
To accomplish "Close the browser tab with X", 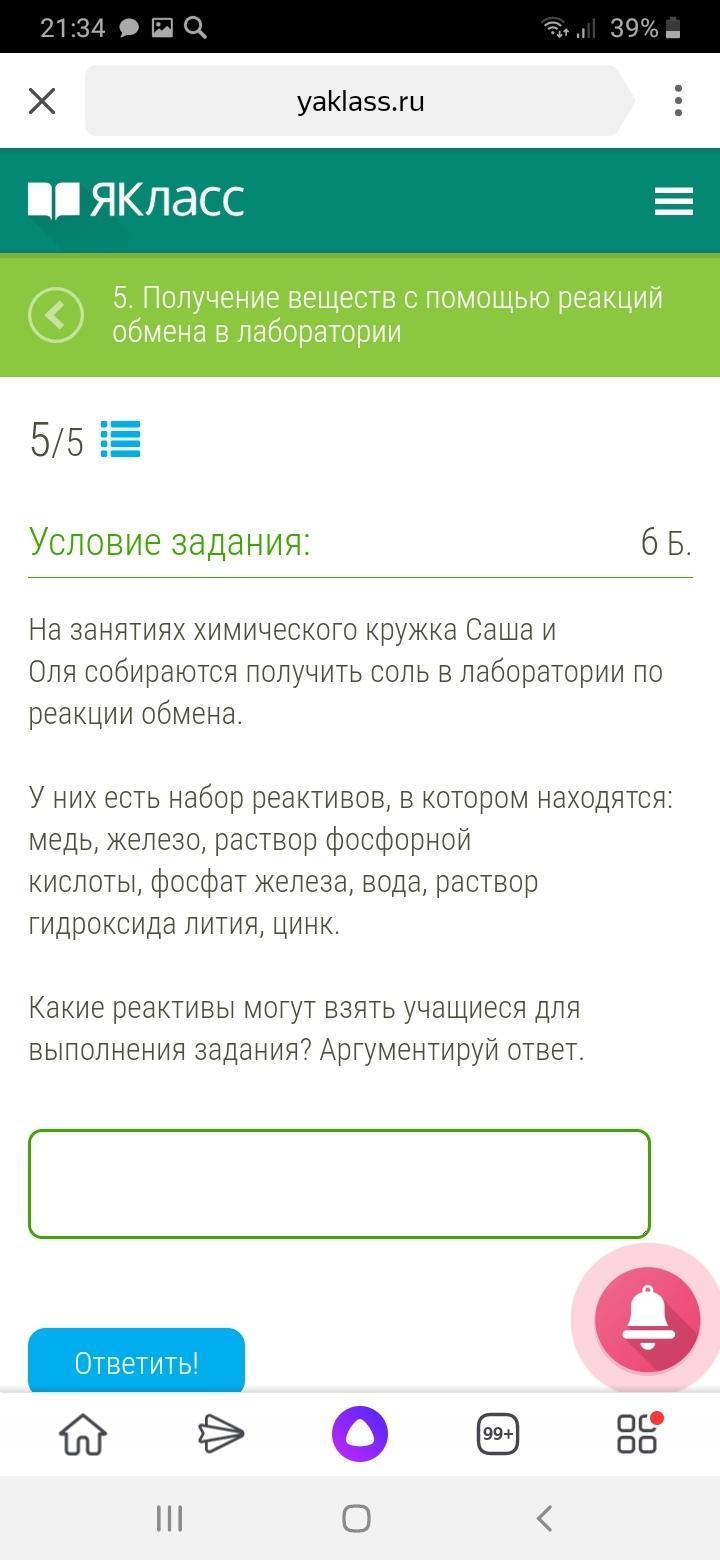I will click(x=42, y=101).
